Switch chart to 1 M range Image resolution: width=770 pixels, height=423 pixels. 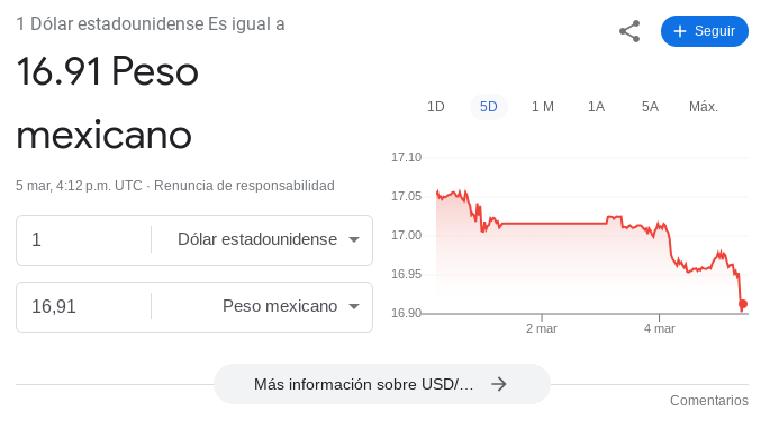(542, 106)
